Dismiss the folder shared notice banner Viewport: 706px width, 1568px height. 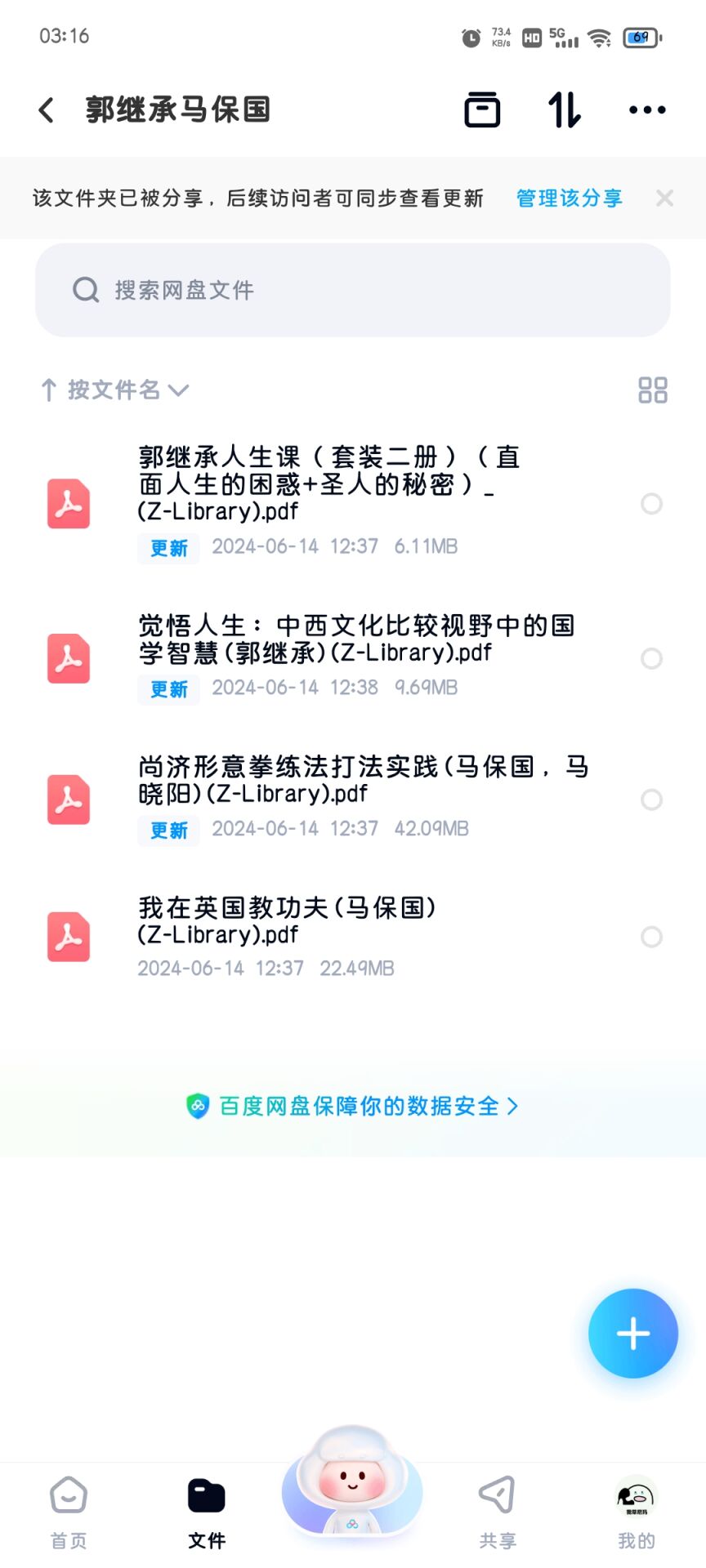tap(664, 198)
